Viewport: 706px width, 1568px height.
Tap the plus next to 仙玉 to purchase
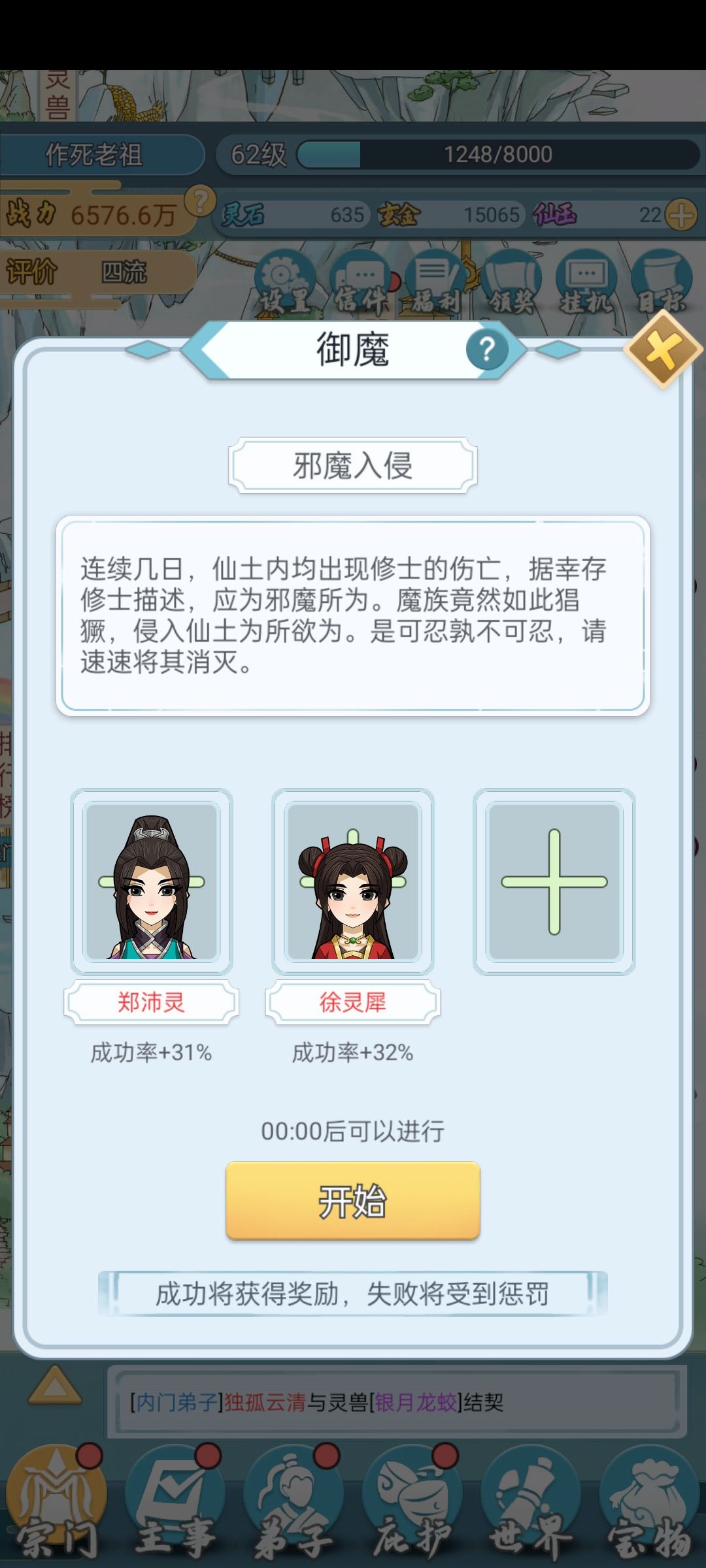[682, 214]
